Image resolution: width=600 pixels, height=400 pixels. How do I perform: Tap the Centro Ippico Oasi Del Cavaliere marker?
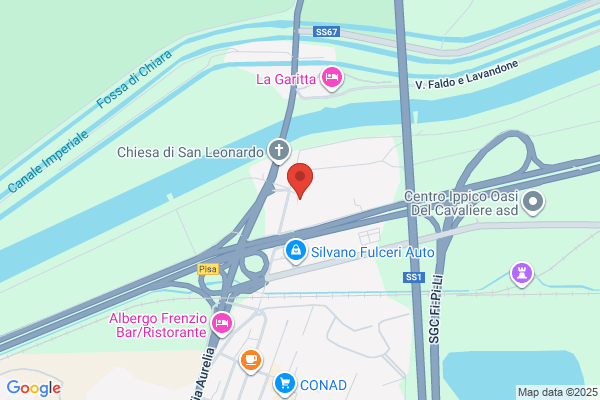click(x=533, y=202)
